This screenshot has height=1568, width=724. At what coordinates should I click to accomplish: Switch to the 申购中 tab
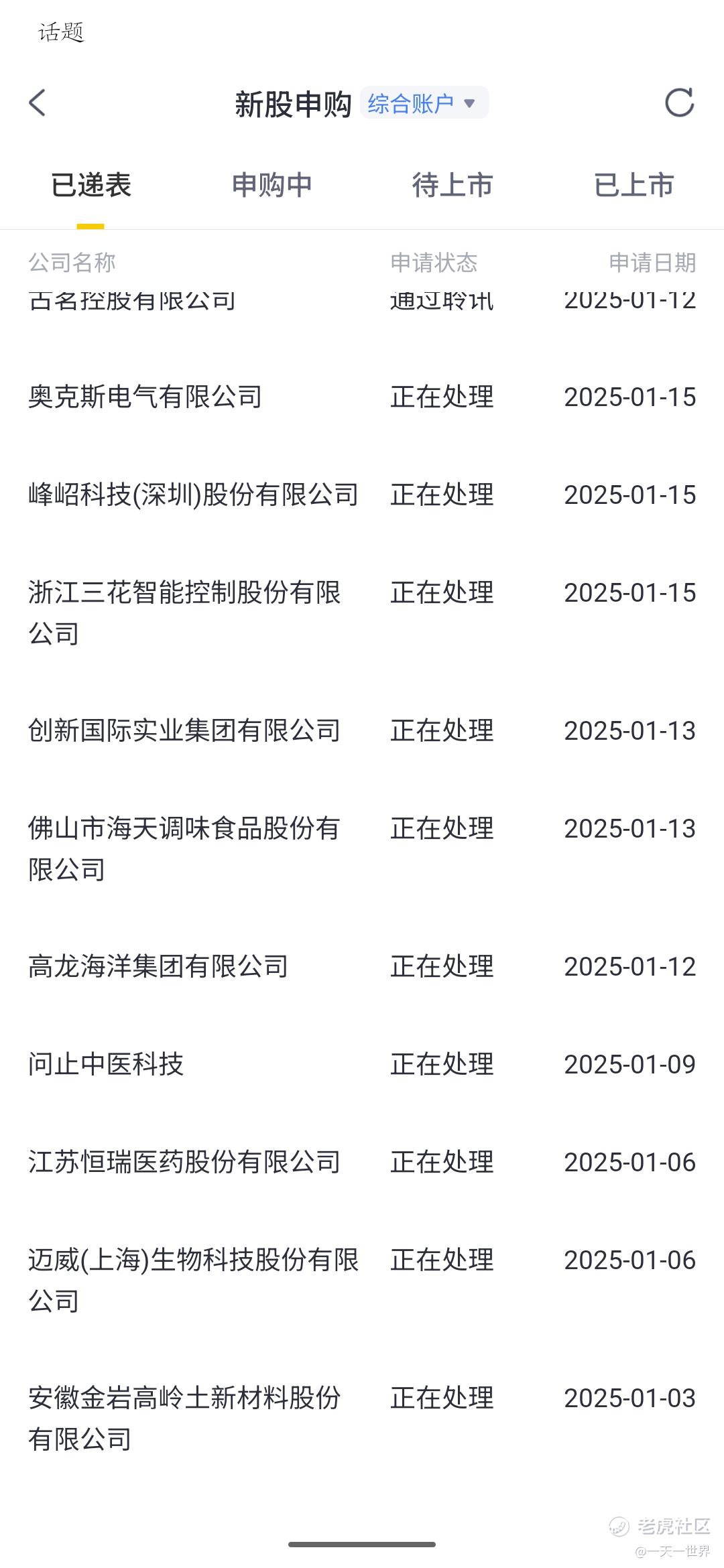pos(271,186)
